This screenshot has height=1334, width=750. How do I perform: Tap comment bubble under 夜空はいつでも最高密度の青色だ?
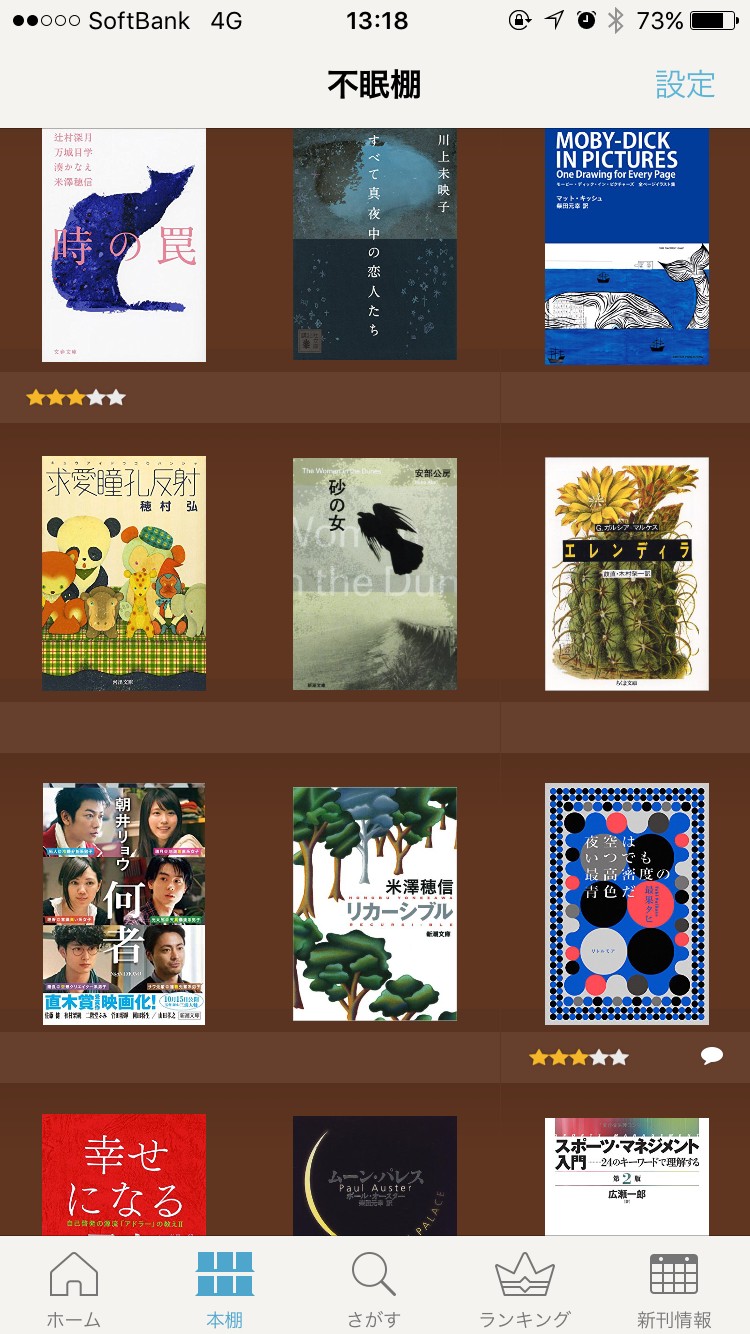(x=712, y=1056)
